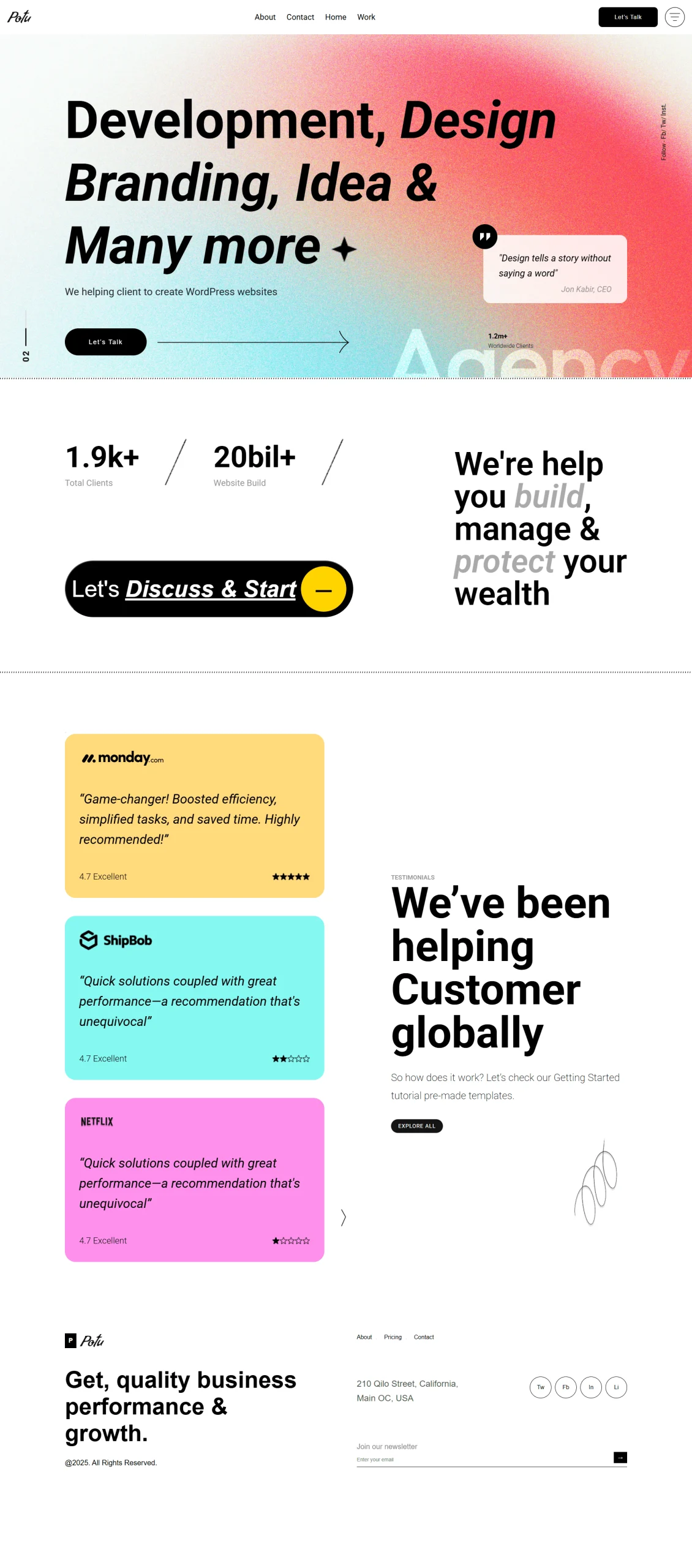
Task: Tap the Potu logo in header
Action: point(19,17)
